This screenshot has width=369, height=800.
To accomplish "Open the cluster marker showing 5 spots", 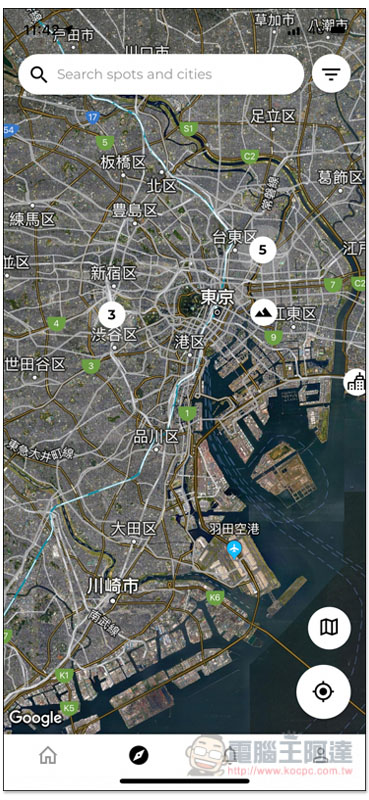I will (x=263, y=250).
